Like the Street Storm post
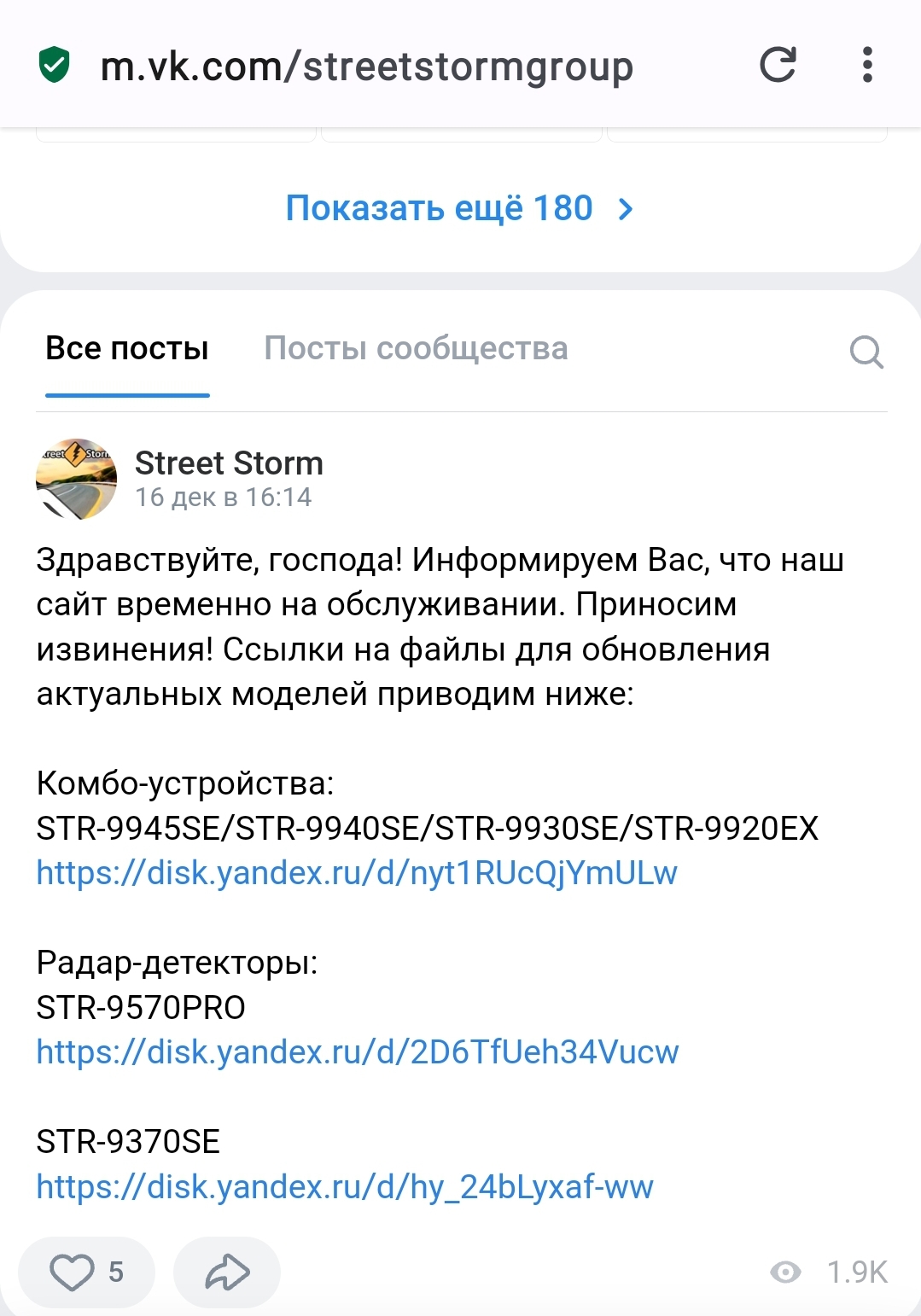Screen dimensions: 921x1316 click(x=86, y=1272)
